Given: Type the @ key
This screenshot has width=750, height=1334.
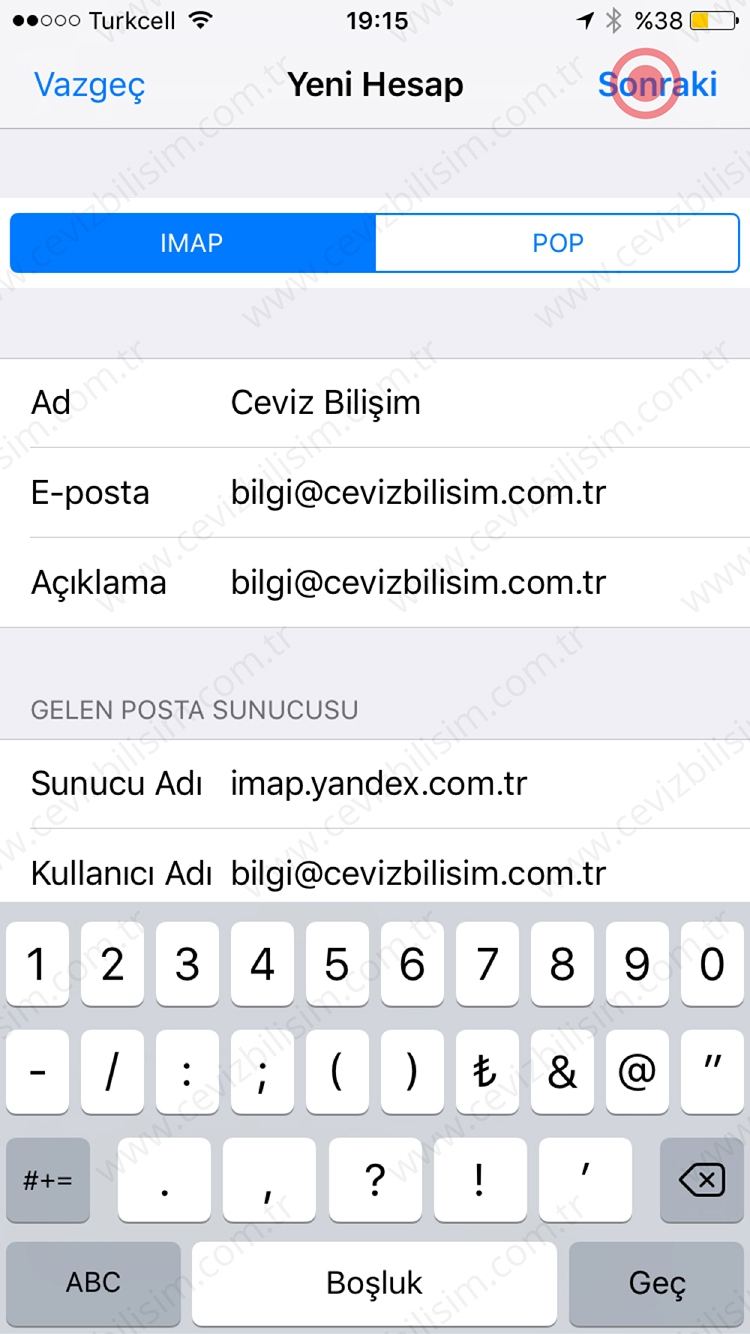Looking at the screenshot, I should 637,1074.
